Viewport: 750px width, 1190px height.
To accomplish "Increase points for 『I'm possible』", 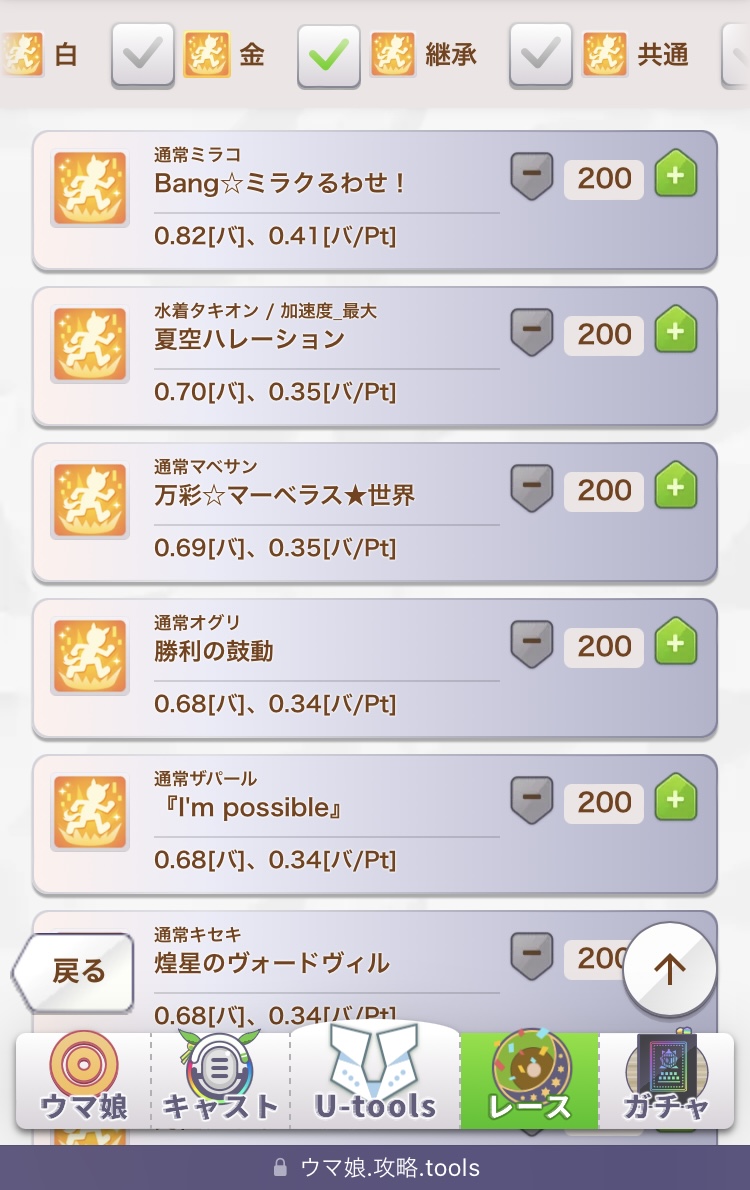I will pos(676,802).
